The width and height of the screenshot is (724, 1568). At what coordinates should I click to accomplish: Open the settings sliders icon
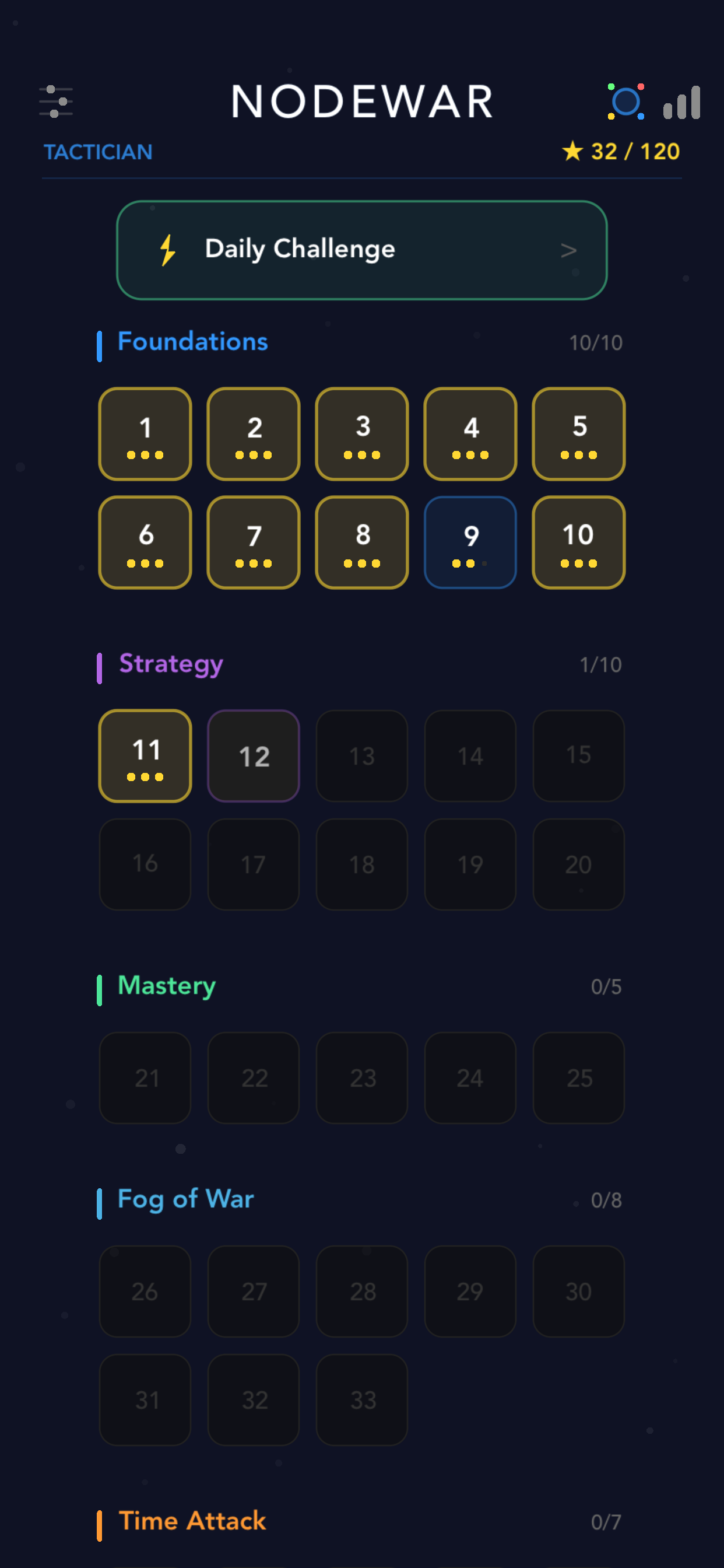click(56, 101)
